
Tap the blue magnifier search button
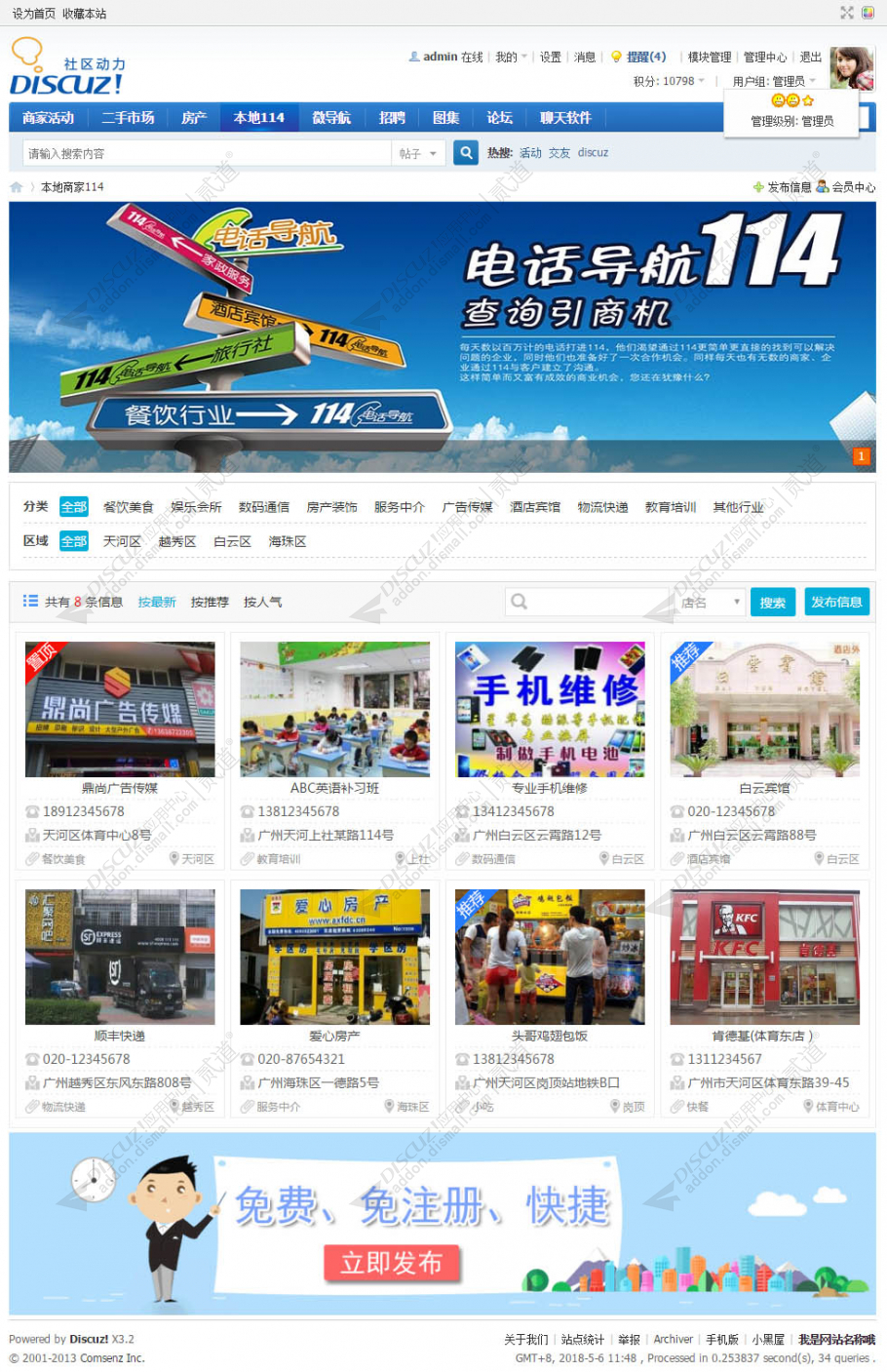tap(466, 153)
